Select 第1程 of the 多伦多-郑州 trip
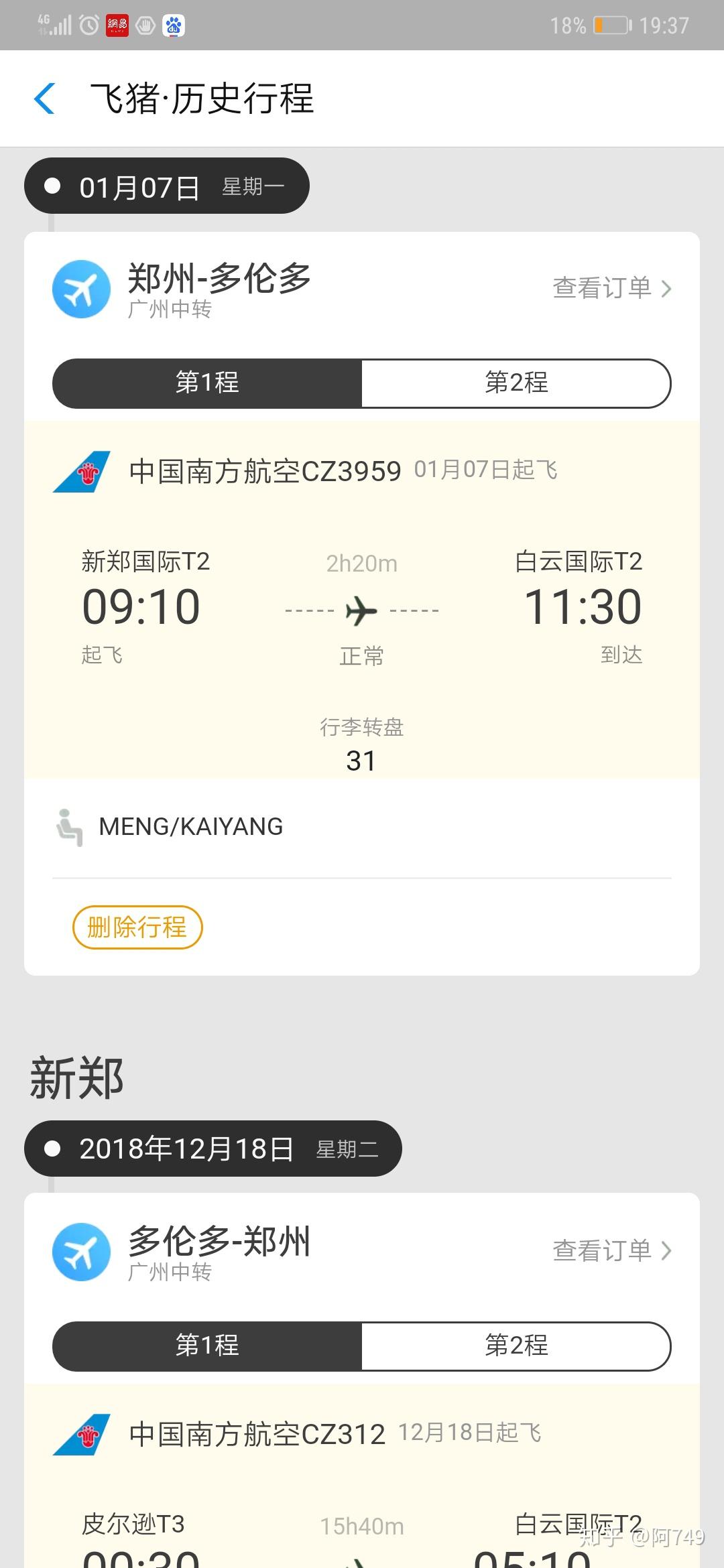This screenshot has width=724, height=1568. click(x=208, y=1346)
